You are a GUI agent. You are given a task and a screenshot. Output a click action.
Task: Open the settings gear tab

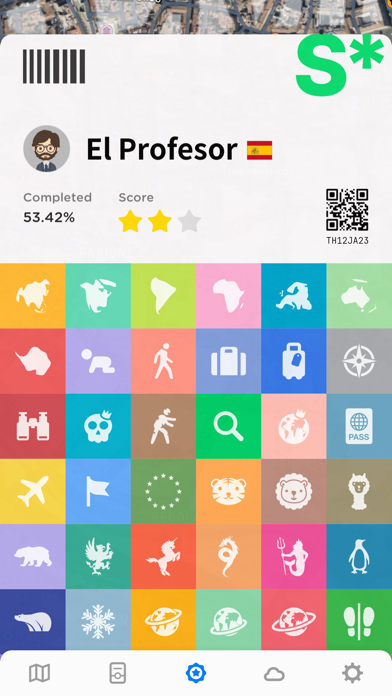352,673
